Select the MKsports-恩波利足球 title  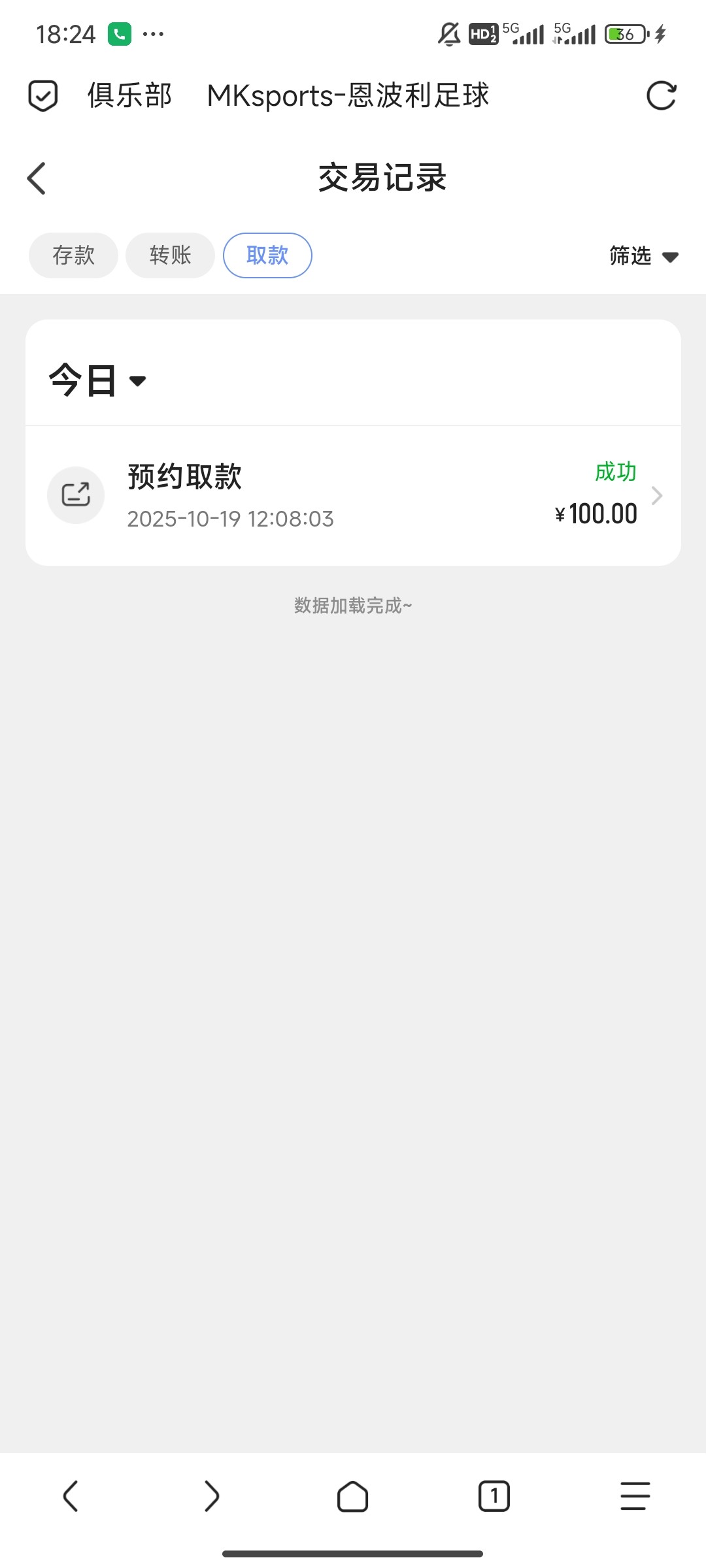(x=348, y=95)
